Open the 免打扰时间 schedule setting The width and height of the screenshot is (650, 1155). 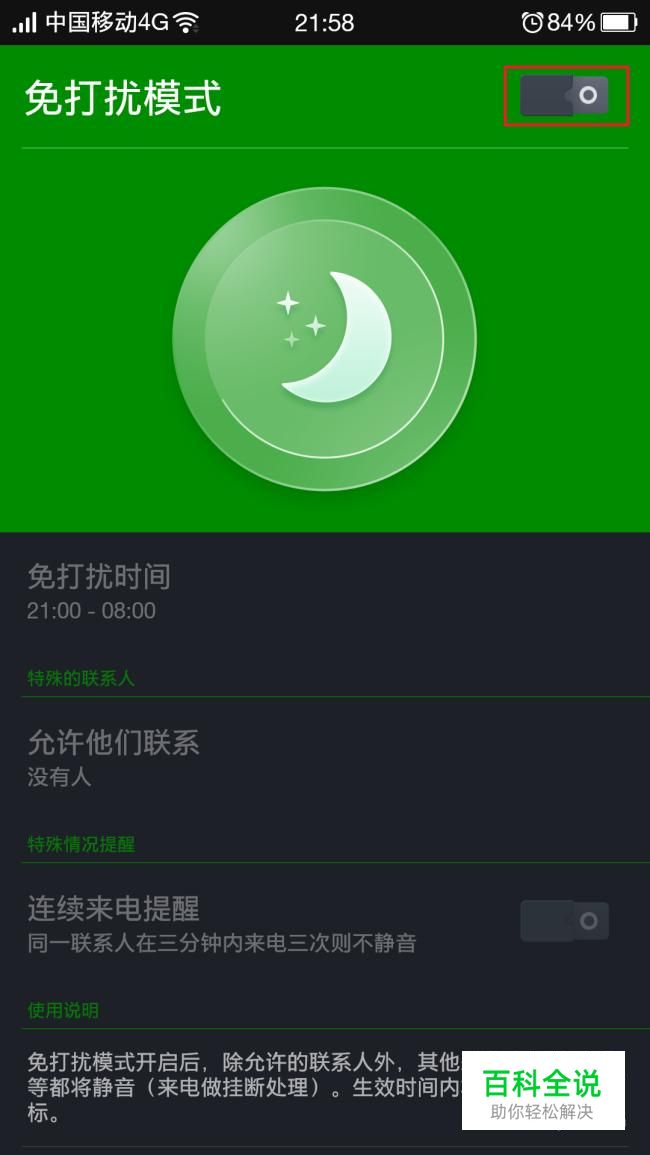(x=325, y=591)
